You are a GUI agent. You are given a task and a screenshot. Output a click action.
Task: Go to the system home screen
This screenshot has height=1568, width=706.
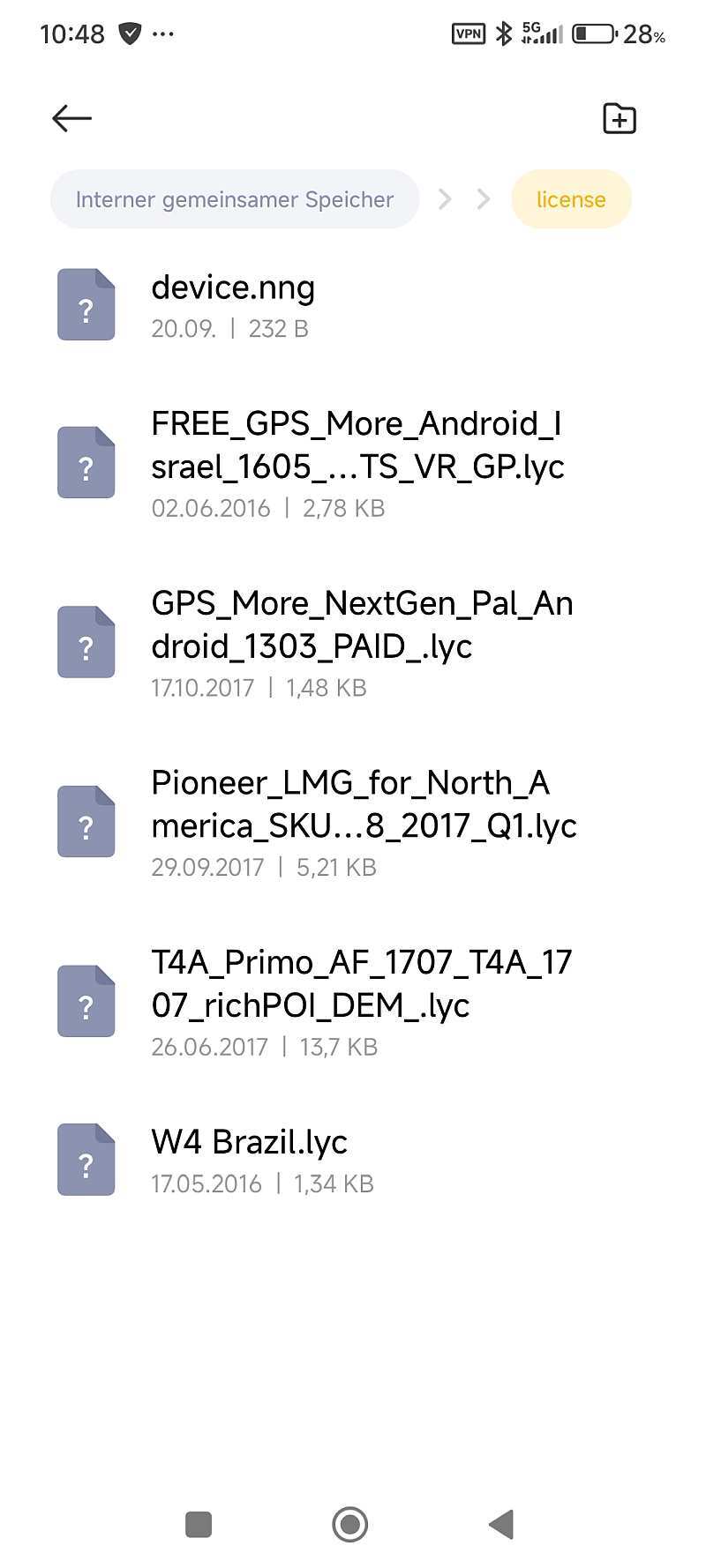(350, 1523)
